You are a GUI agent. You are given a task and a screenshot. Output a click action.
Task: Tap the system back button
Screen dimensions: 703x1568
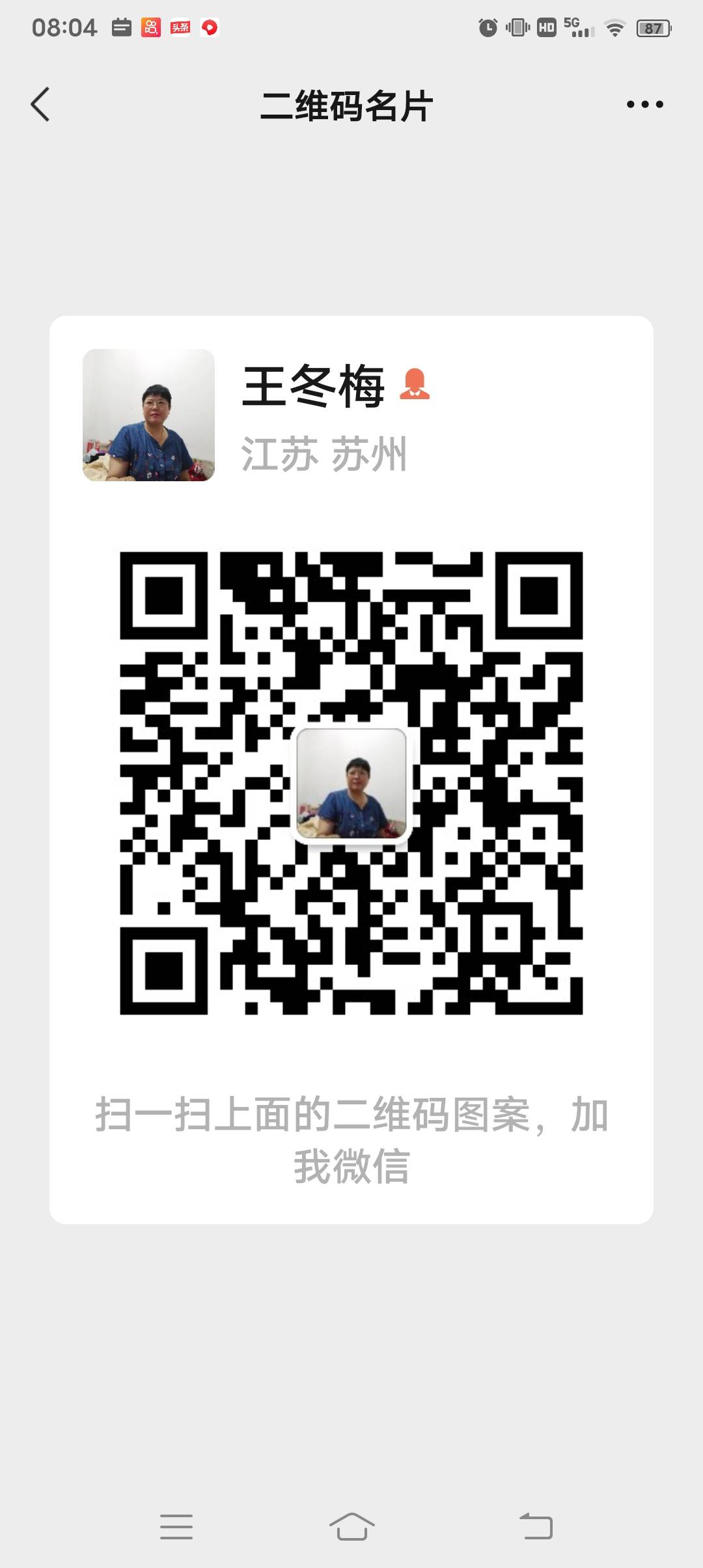(536, 1526)
